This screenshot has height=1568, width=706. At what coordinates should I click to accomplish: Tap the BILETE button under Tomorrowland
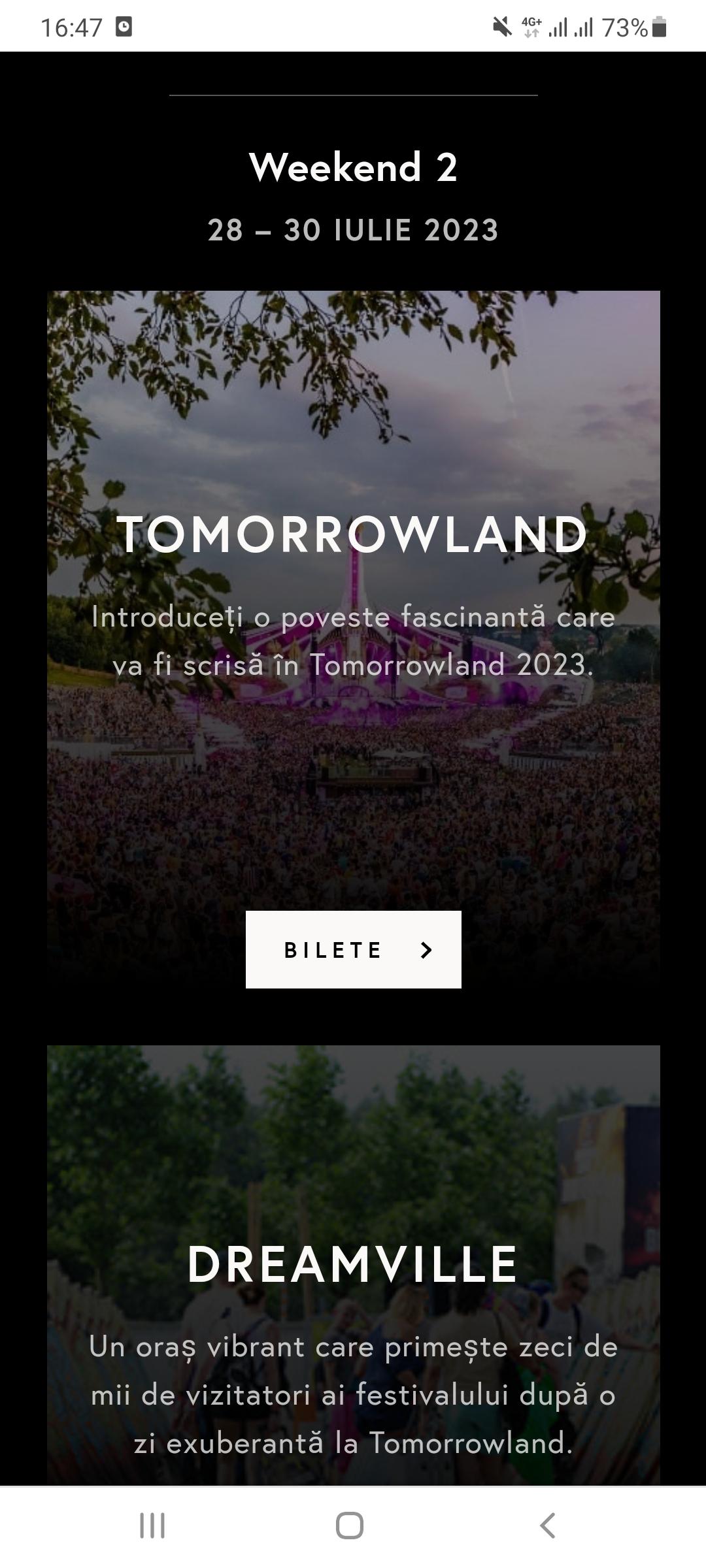point(353,949)
